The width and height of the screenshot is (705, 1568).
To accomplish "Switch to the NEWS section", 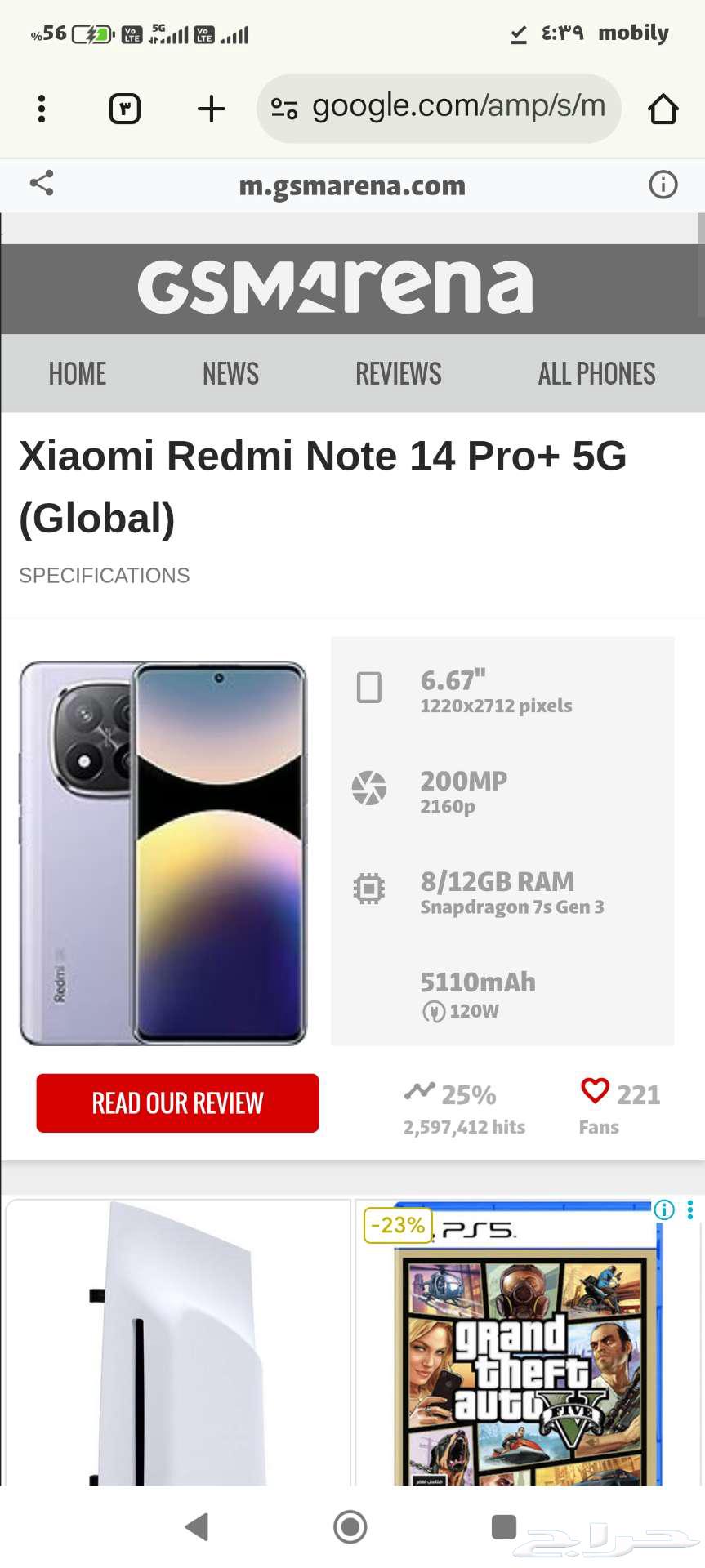I will coord(230,374).
